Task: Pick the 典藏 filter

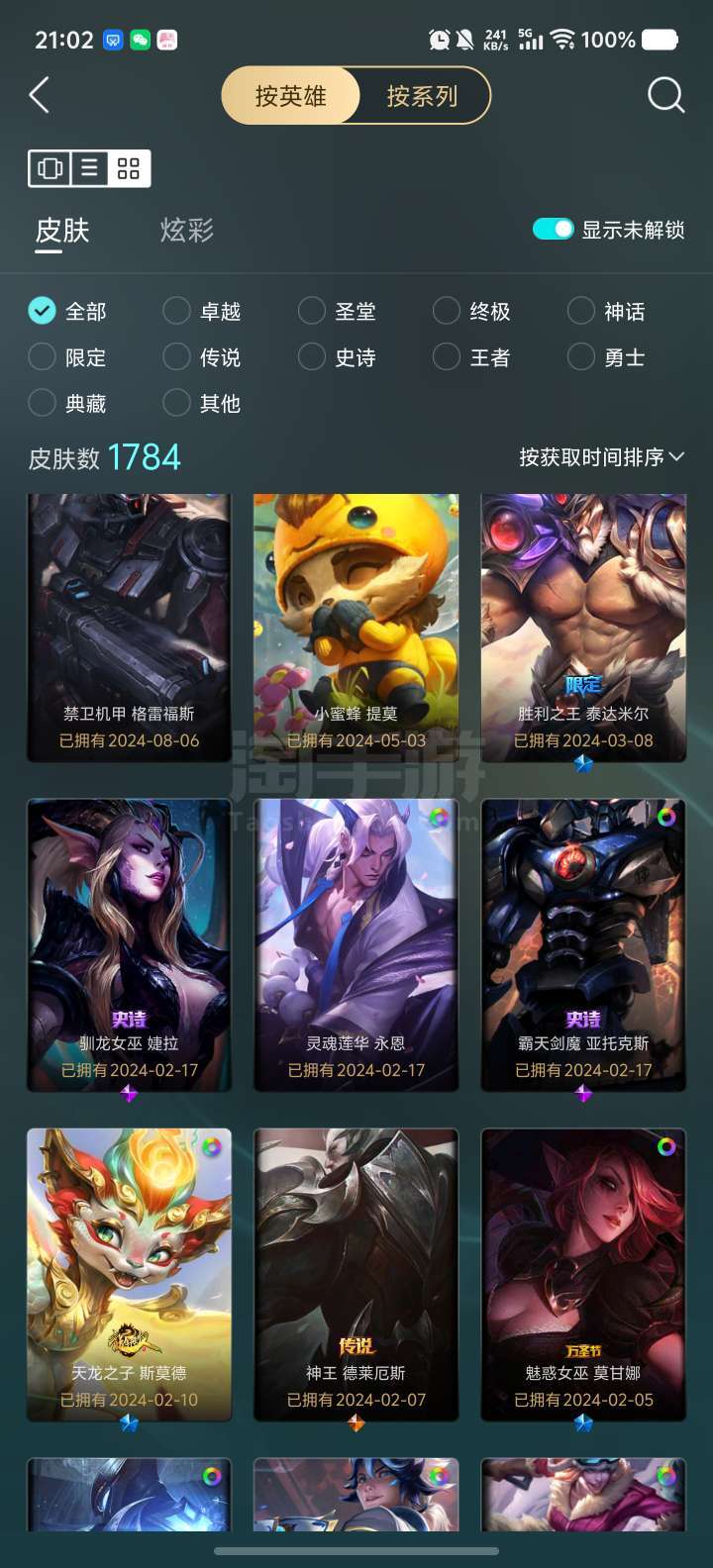Action: click(x=67, y=403)
